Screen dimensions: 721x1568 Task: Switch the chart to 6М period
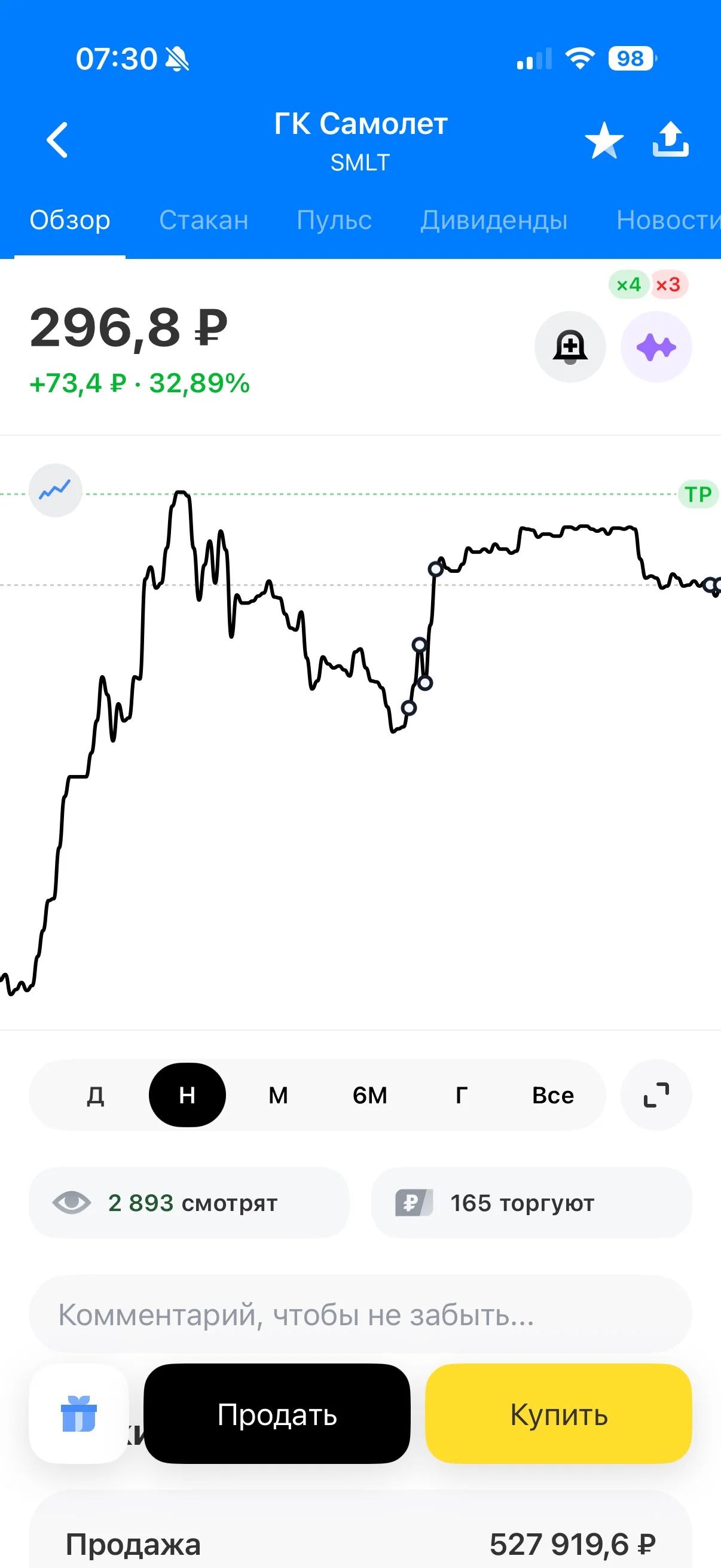370,1095
